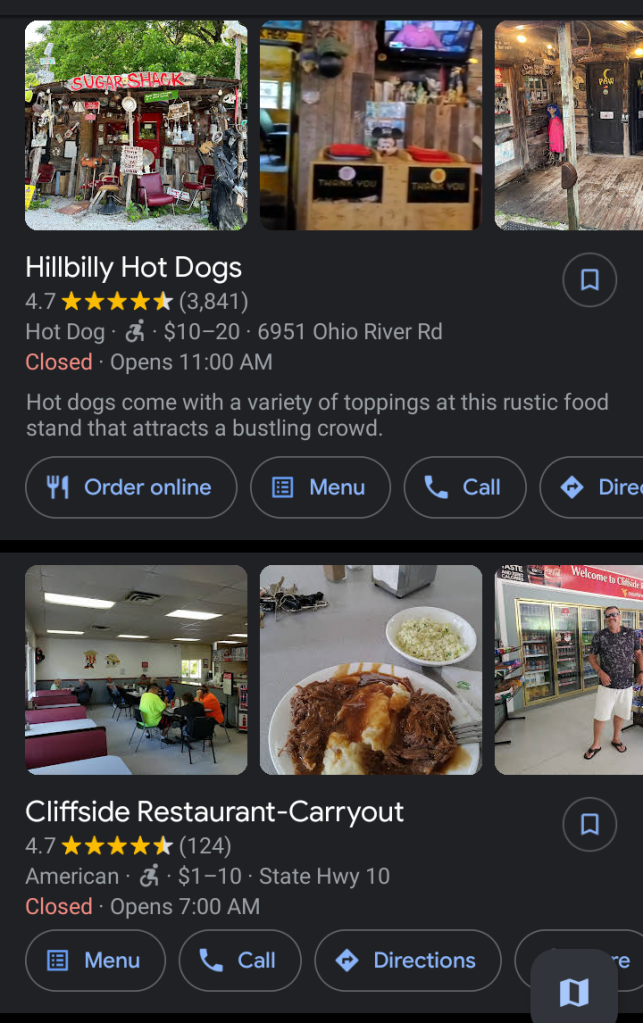Image resolution: width=643 pixels, height=1023 pixels.
Task: View Hillbilly Hot Dogs interior photo with TV
Action: (371, 126)
